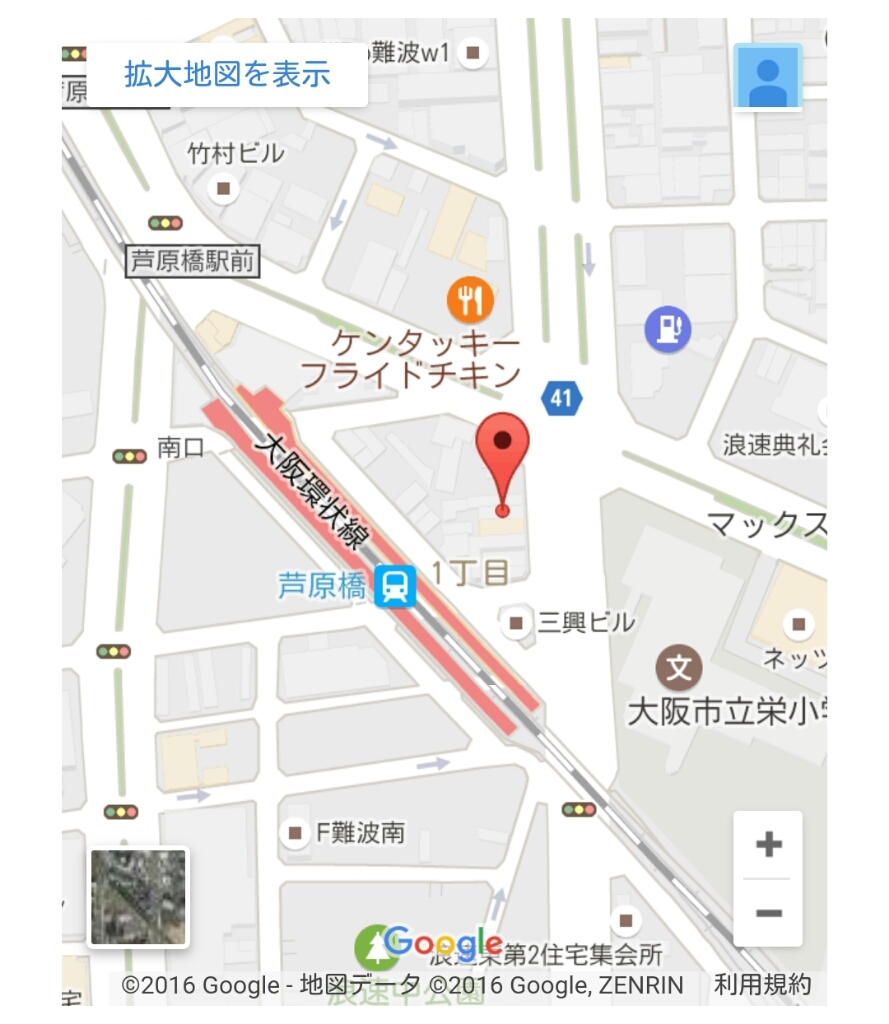
Task: Tap the gas station marker
Action: pos(667,328)
